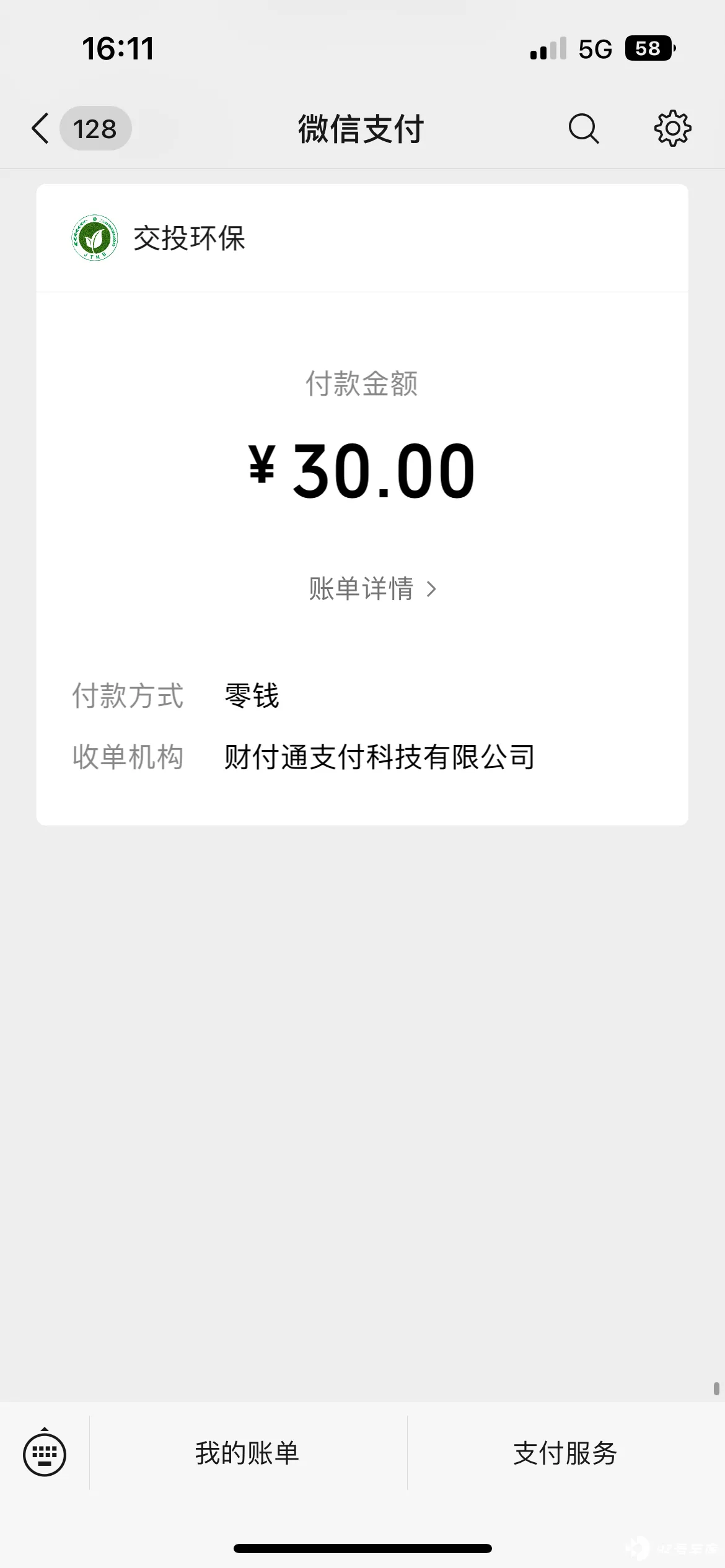Open 支付服务 menu
The image size is (725, 1568).
[x=566, y=1453]
